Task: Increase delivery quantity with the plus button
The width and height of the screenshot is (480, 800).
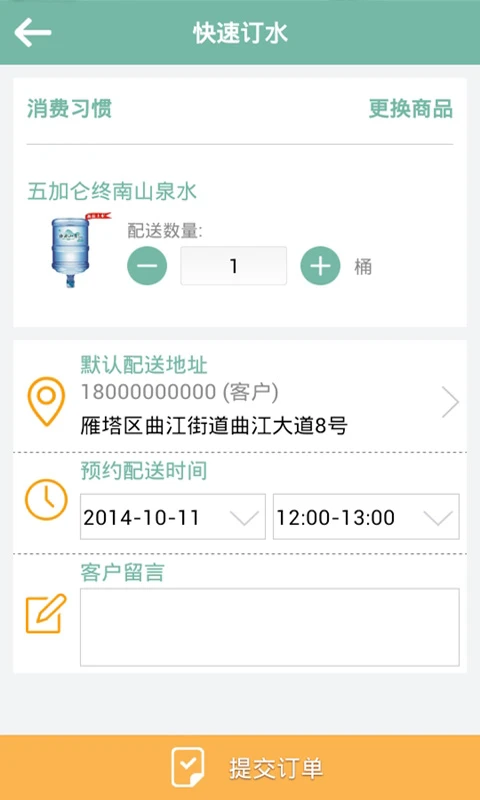Action: pos(320,265)
